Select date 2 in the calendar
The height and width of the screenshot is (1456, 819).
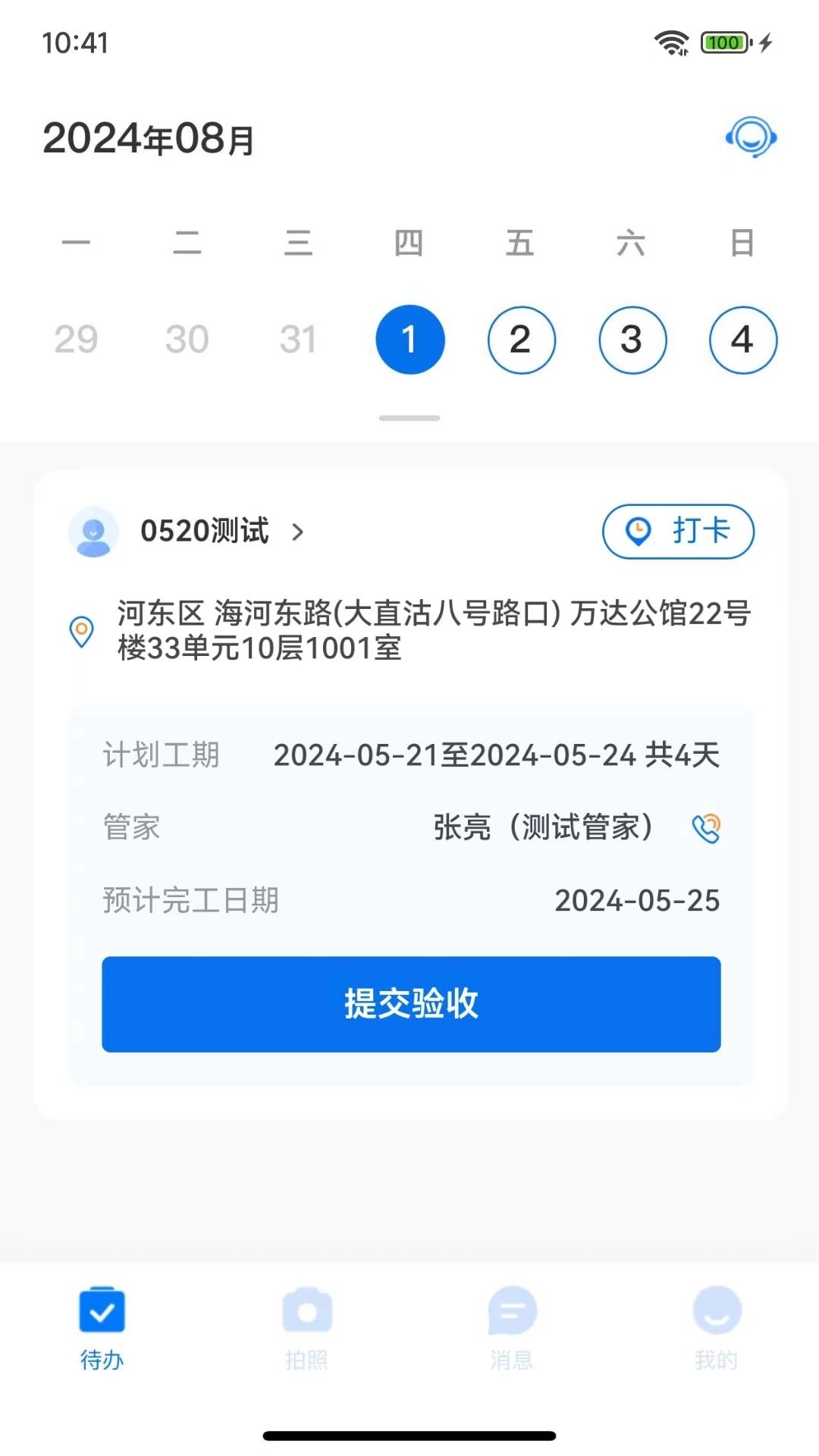click(521, 339)
